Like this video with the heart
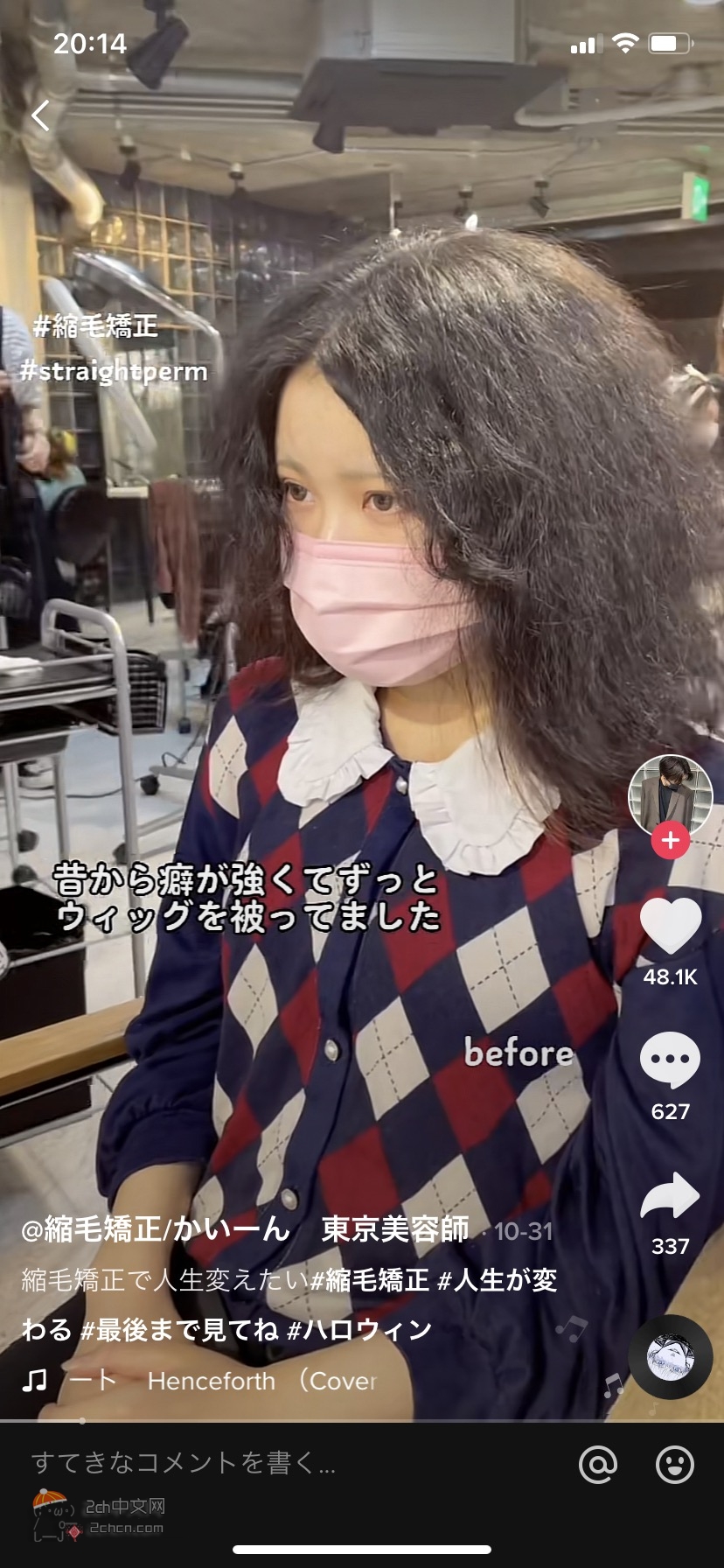 tap(671, 927)
